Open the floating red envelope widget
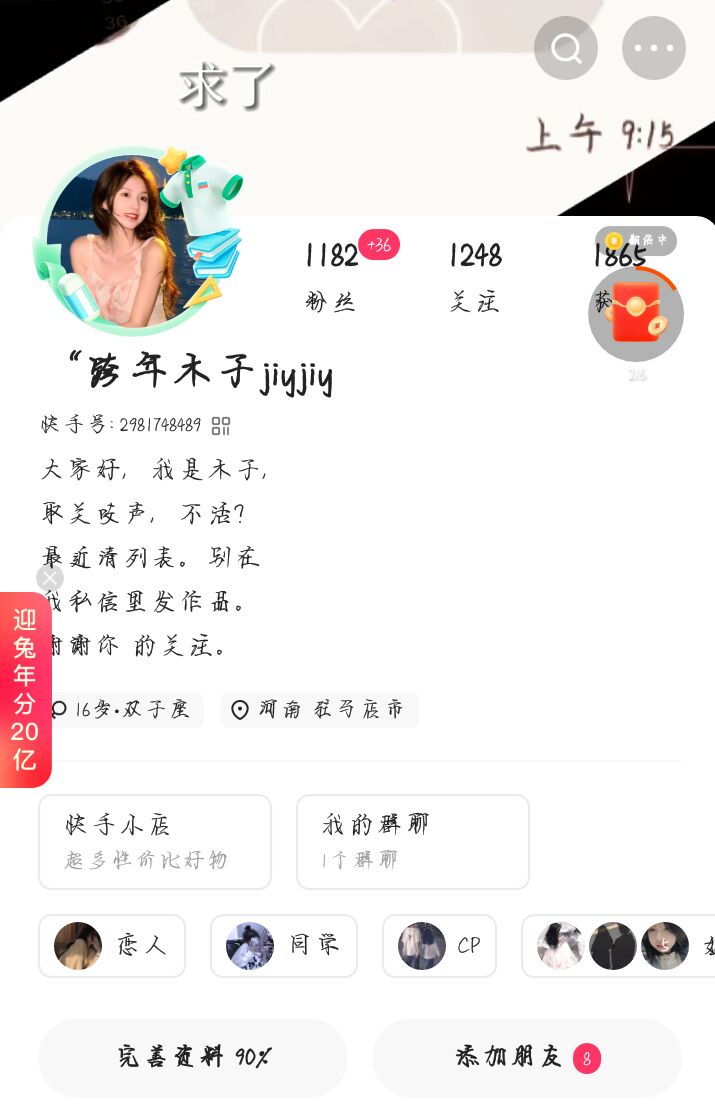 636,314
